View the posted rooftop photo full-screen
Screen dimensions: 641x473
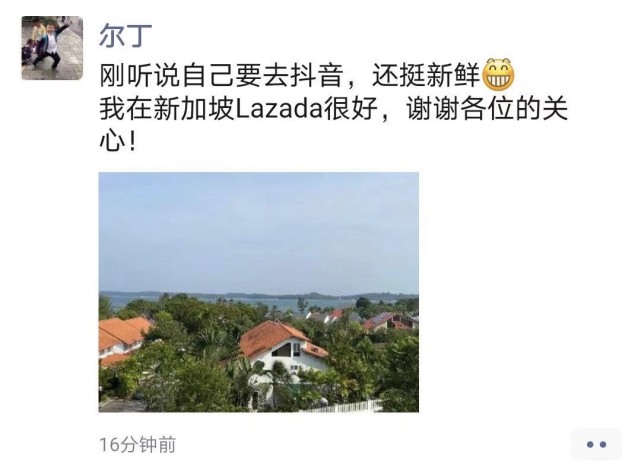pos(258,292)
